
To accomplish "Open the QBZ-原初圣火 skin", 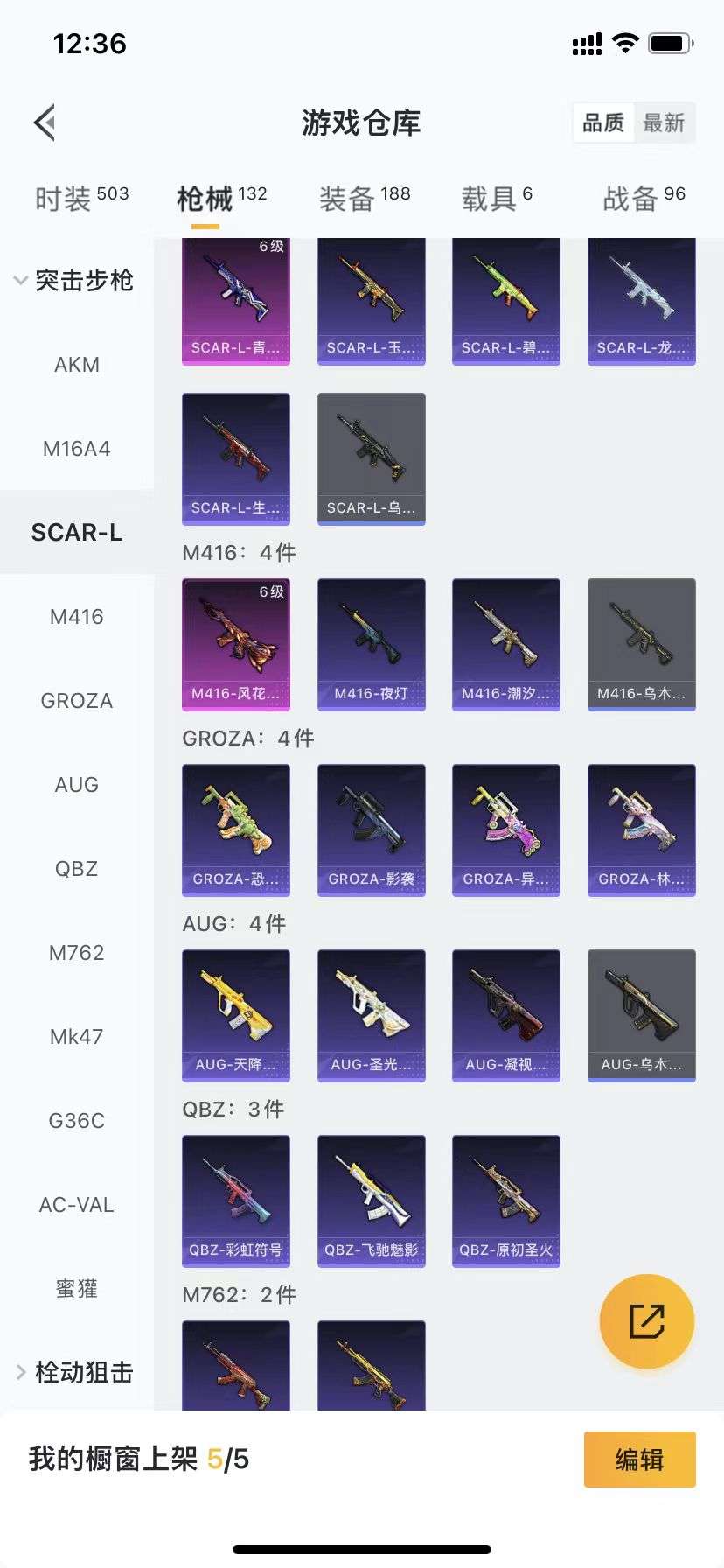I will [x=506, y=1200].
